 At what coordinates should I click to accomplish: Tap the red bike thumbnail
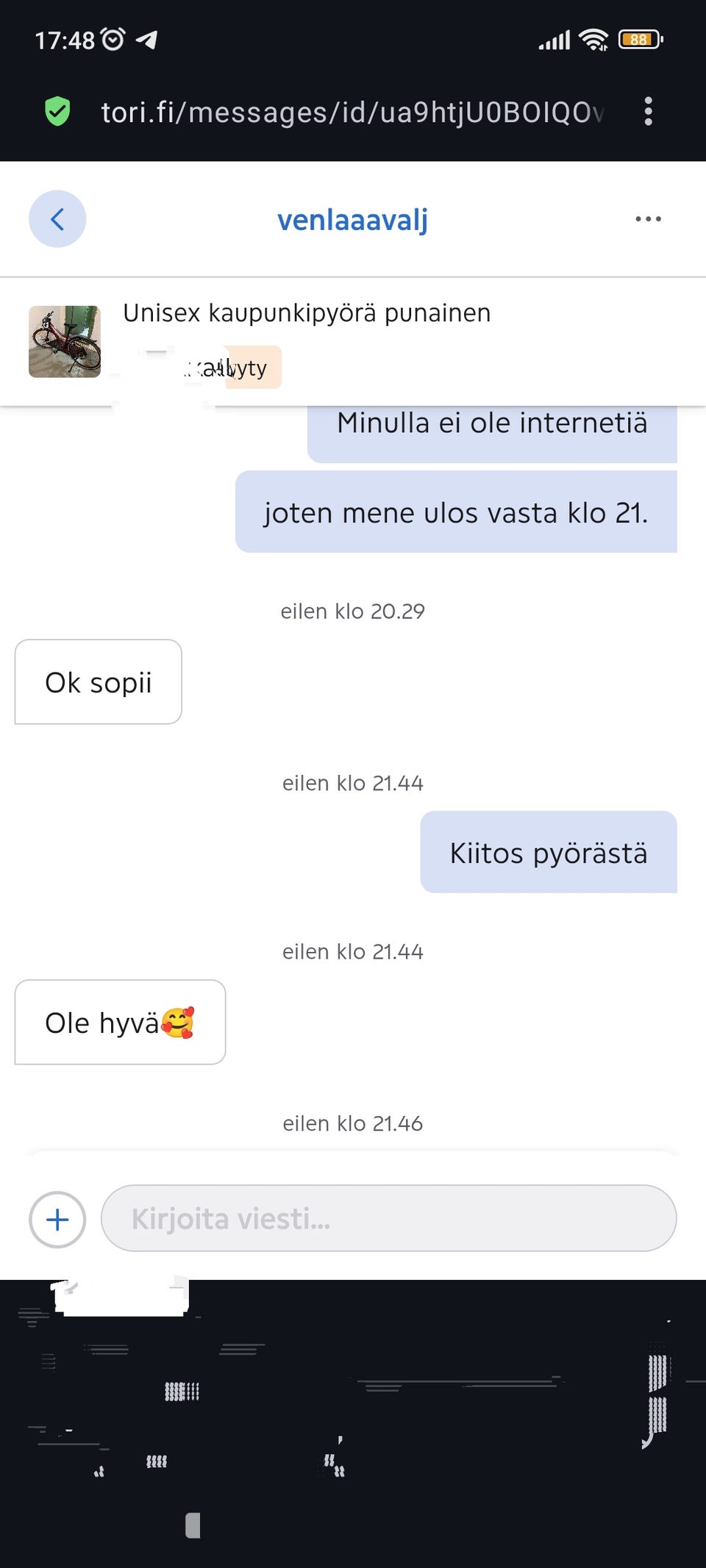pos(65,341)
